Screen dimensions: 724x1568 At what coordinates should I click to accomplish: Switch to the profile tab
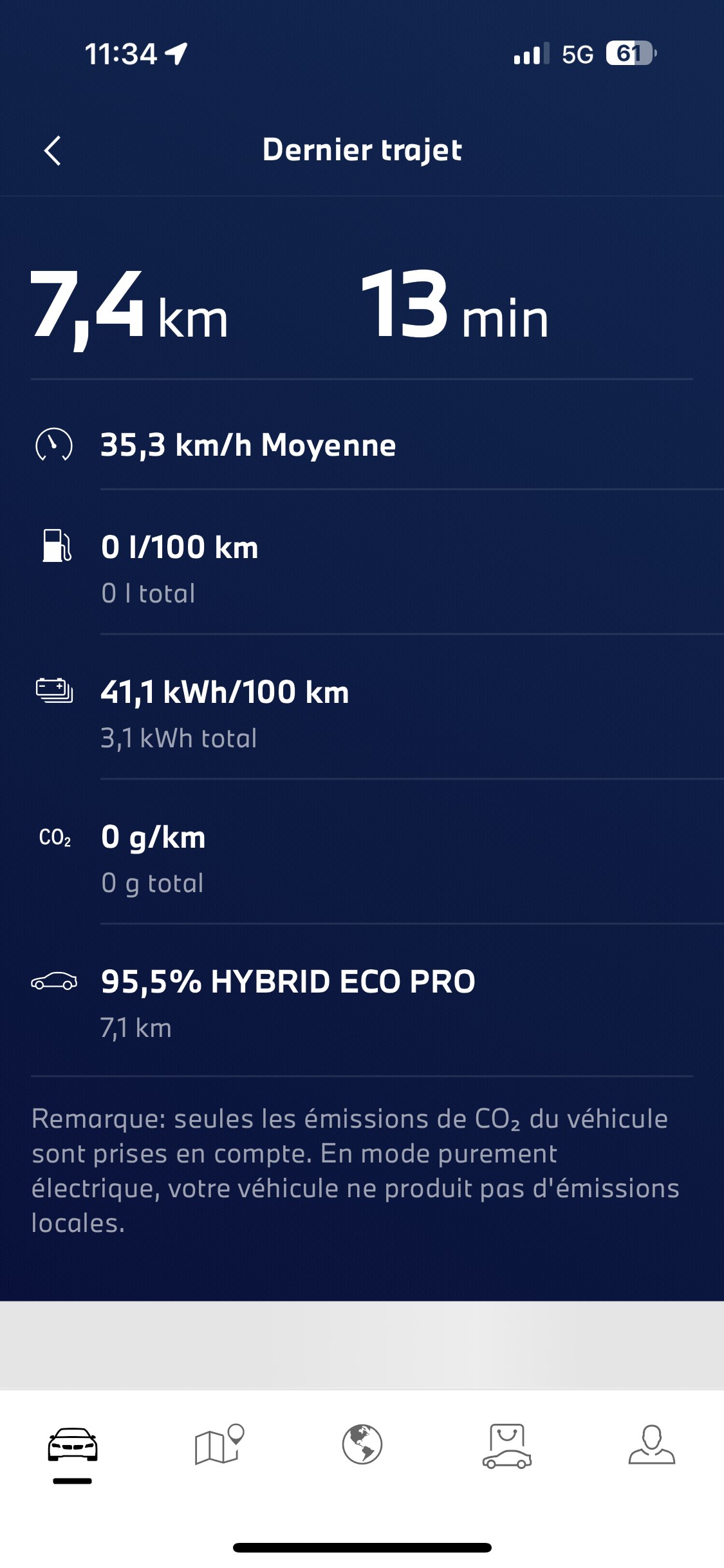[651, 1444]
